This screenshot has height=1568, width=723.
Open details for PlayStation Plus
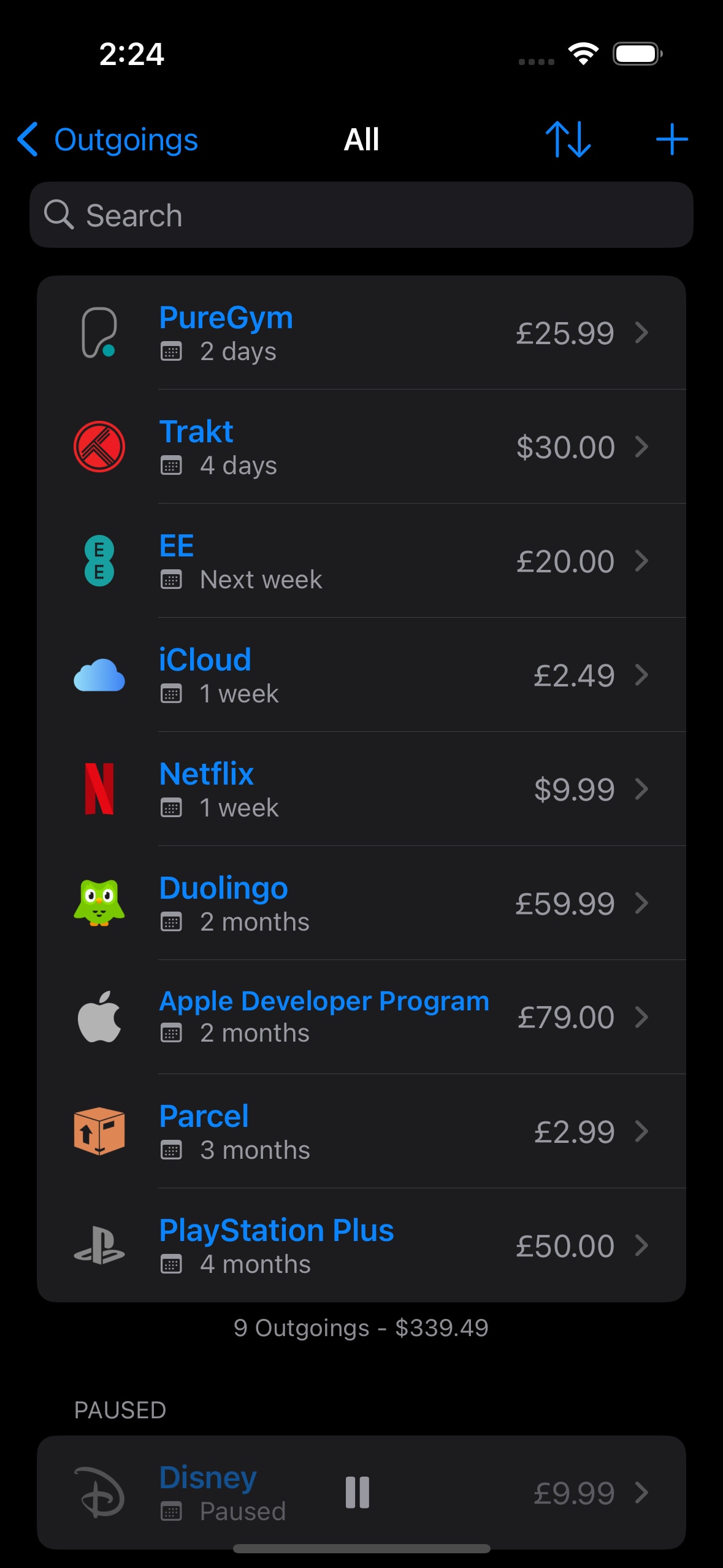643,1245
